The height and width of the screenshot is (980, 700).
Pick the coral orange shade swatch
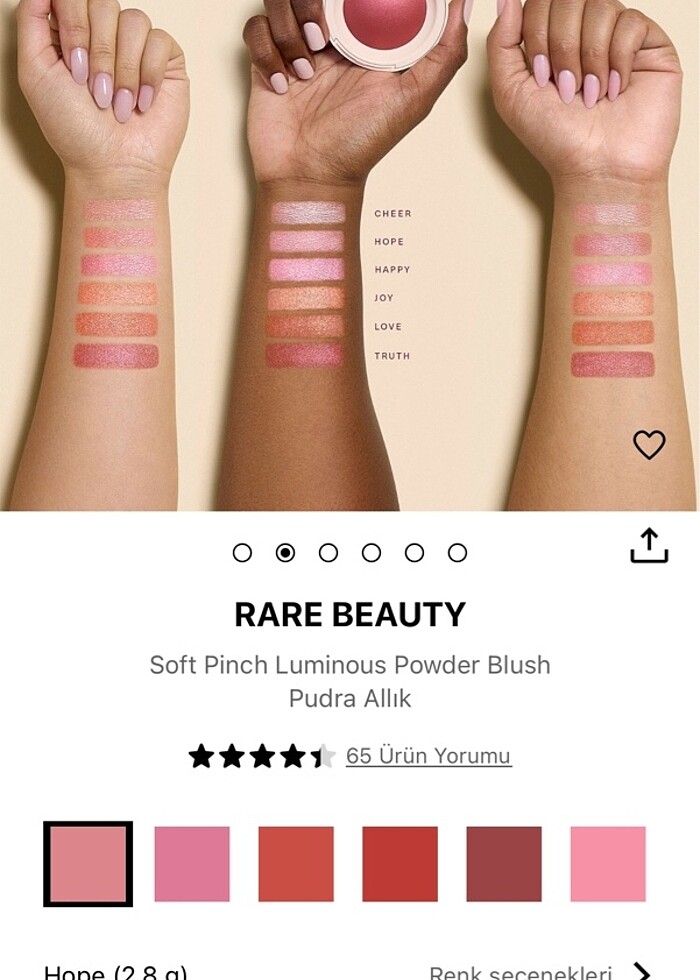(x=296, y=864)
